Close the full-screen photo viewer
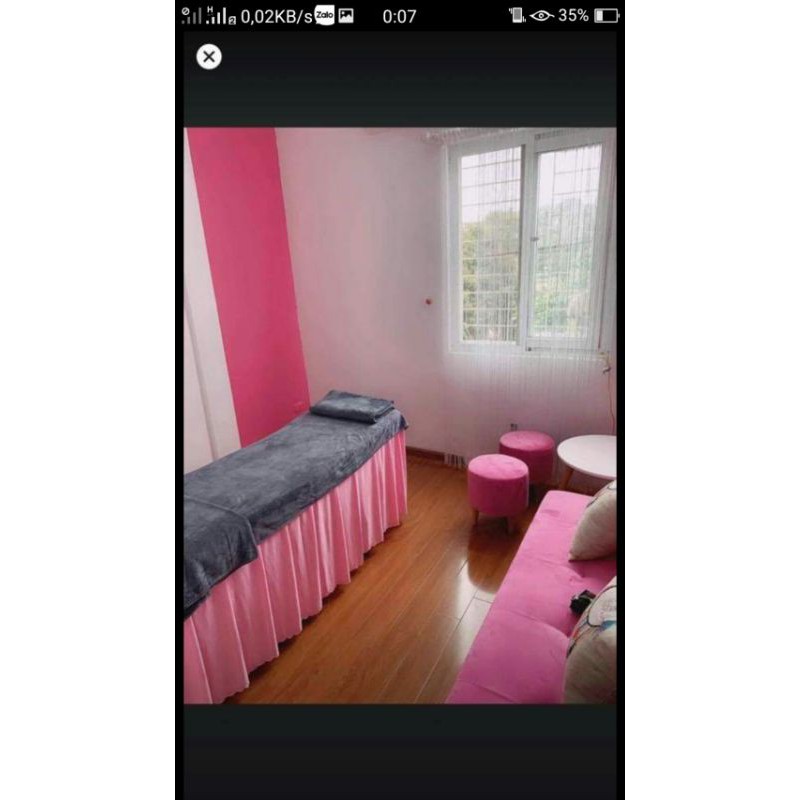The image size is (800, 800). [x=209, y=57]
